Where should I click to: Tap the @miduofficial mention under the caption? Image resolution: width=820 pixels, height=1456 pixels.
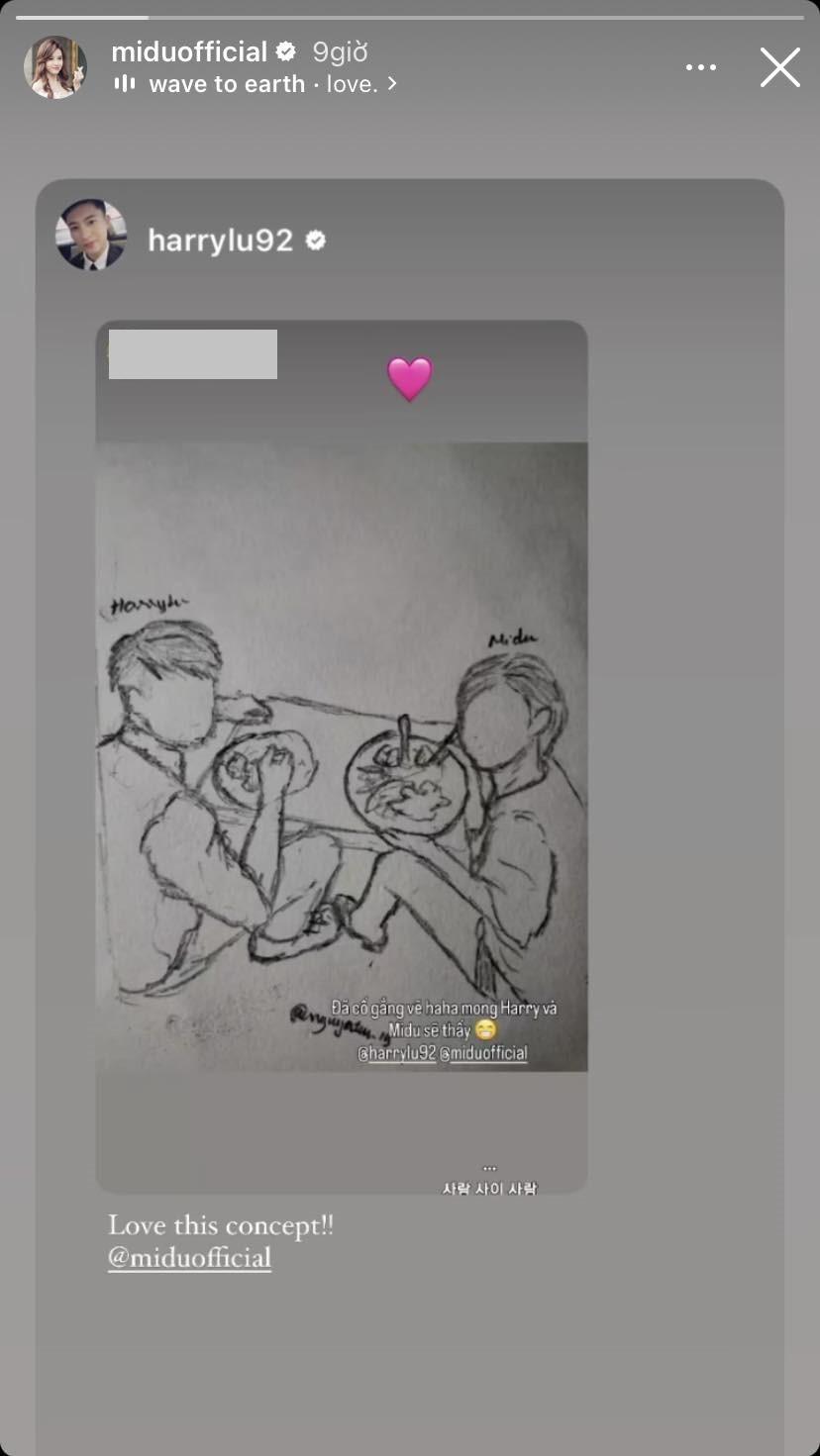(x=189, y=1258)
